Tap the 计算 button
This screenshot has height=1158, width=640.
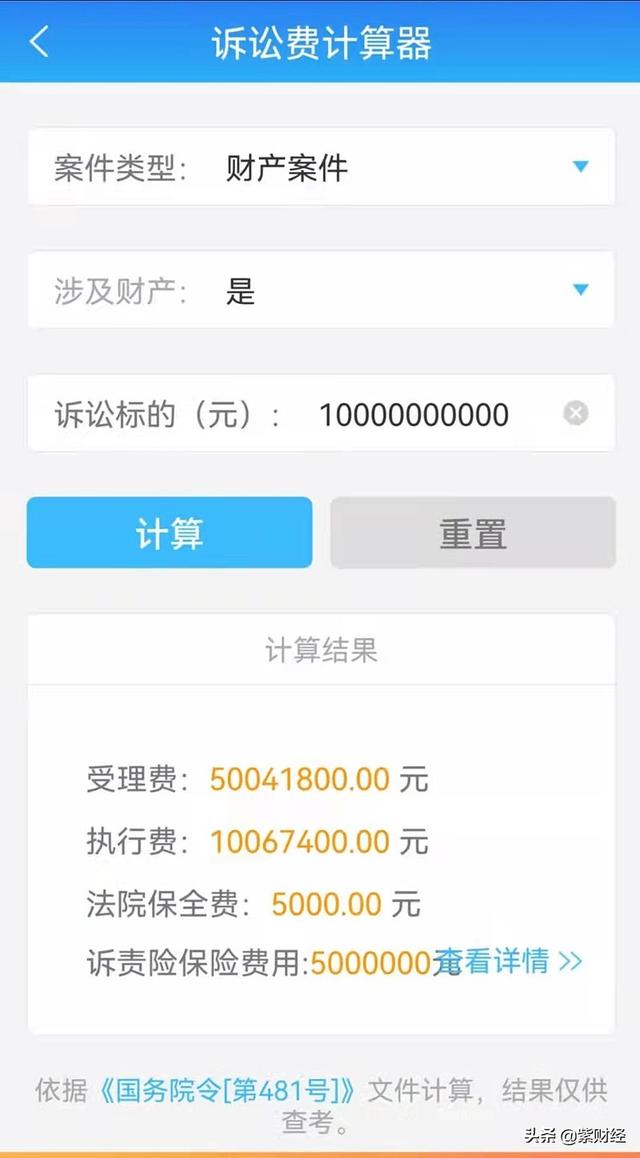(x=169, y=533)
